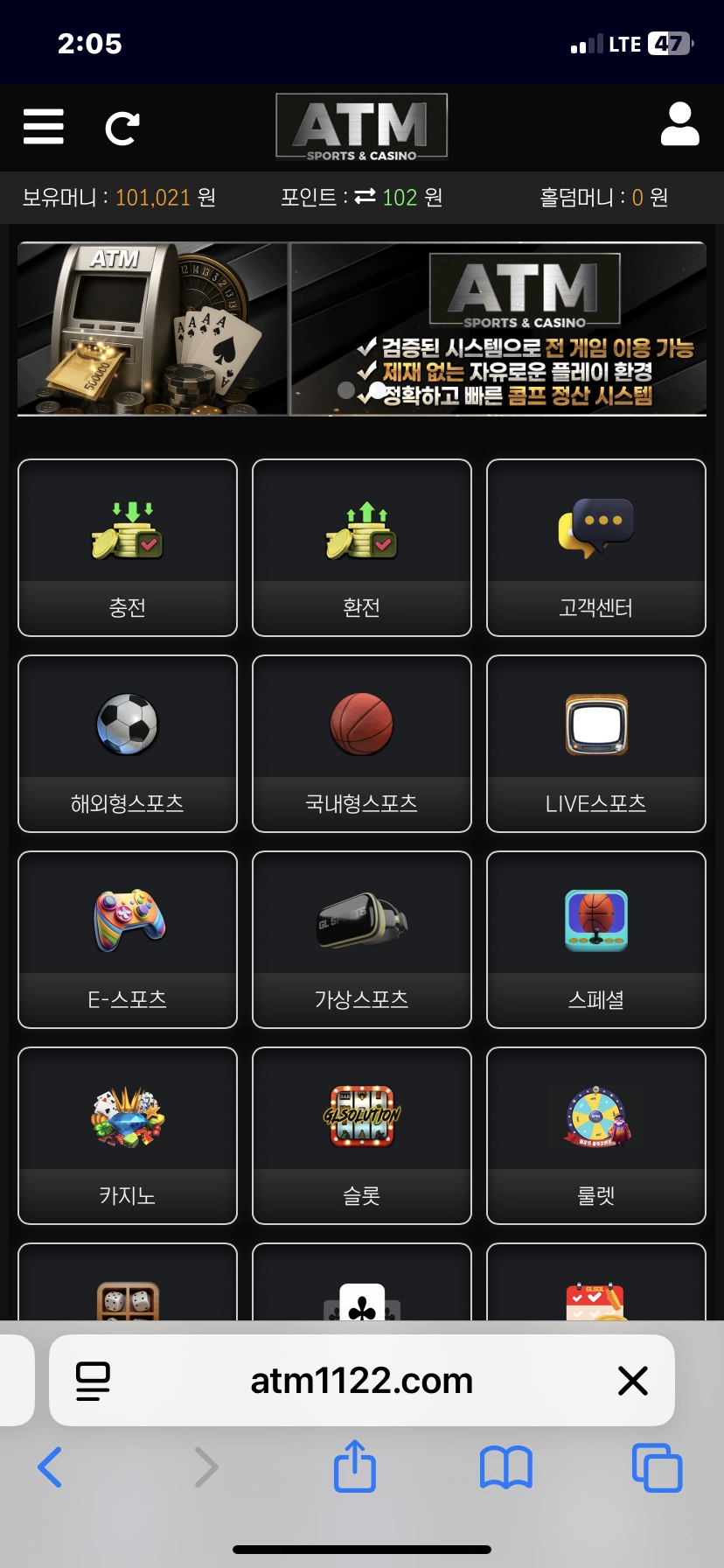Open the 스페셜 tile
This screenshot has width=724, height=1568.
tap(596, 939)
